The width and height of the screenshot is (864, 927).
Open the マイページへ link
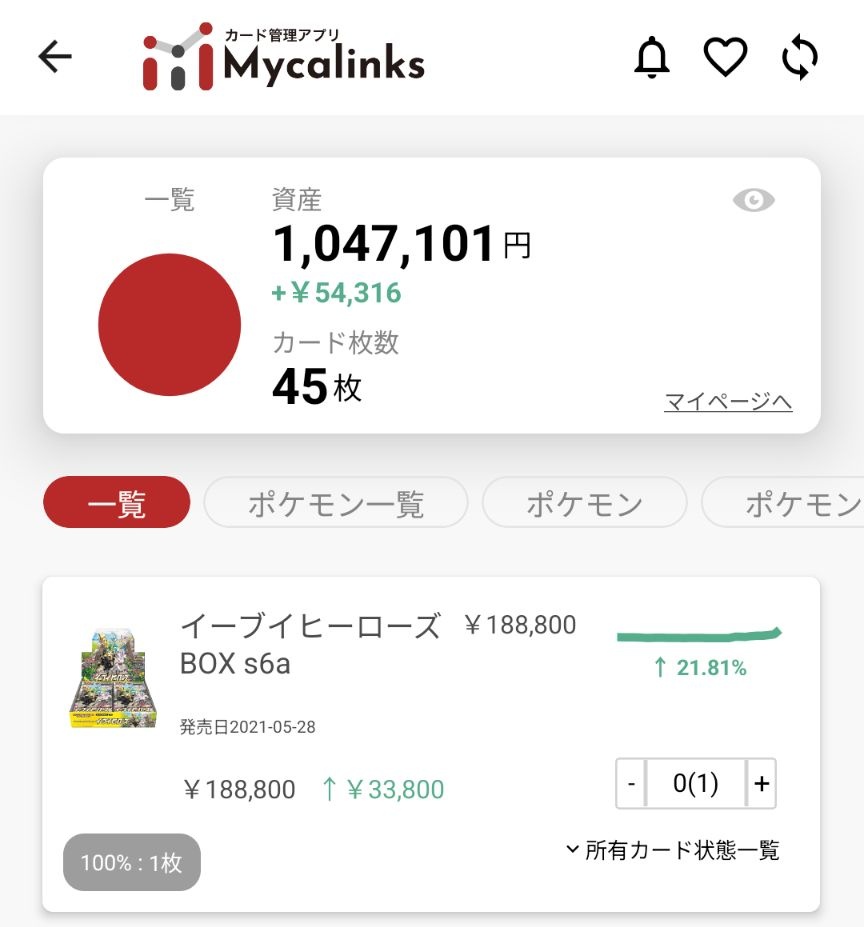click(728, 402)
